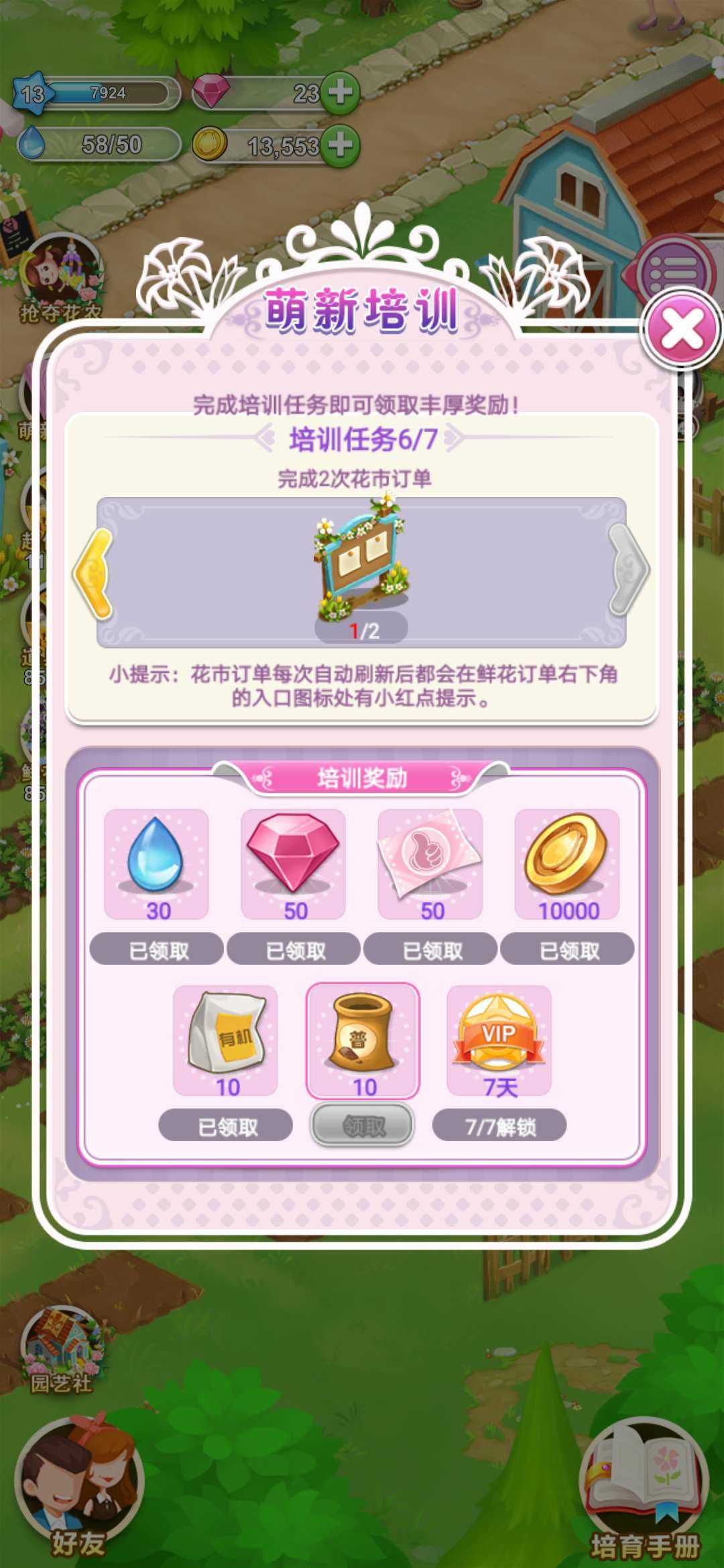This screenshot has height=1568, width=724.
Task: Open 好友 friends panel
Action: pos(77,1491)
